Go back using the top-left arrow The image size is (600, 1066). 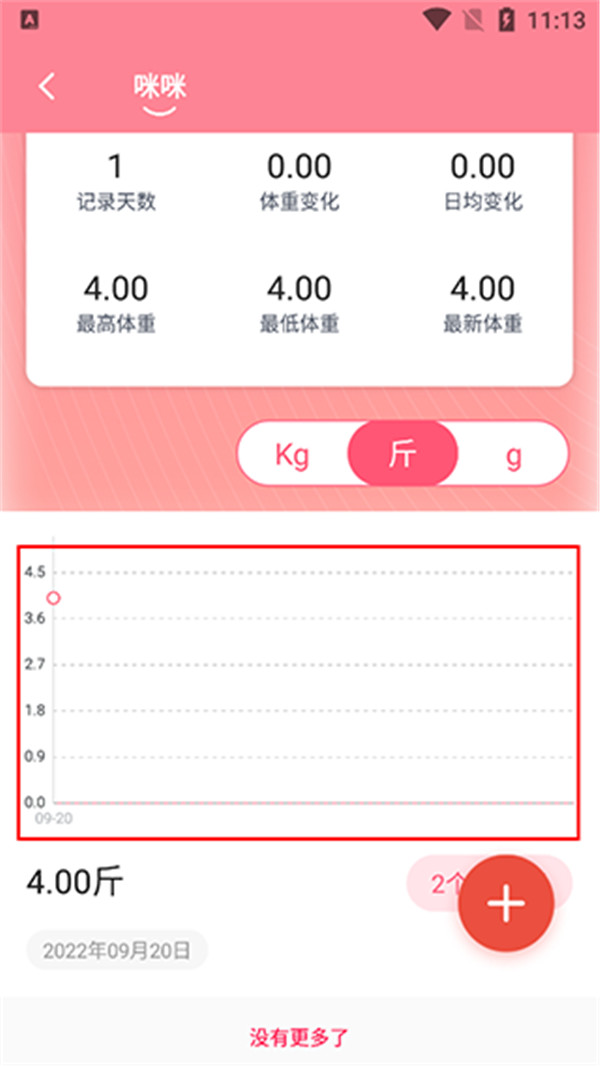(46, 87)
